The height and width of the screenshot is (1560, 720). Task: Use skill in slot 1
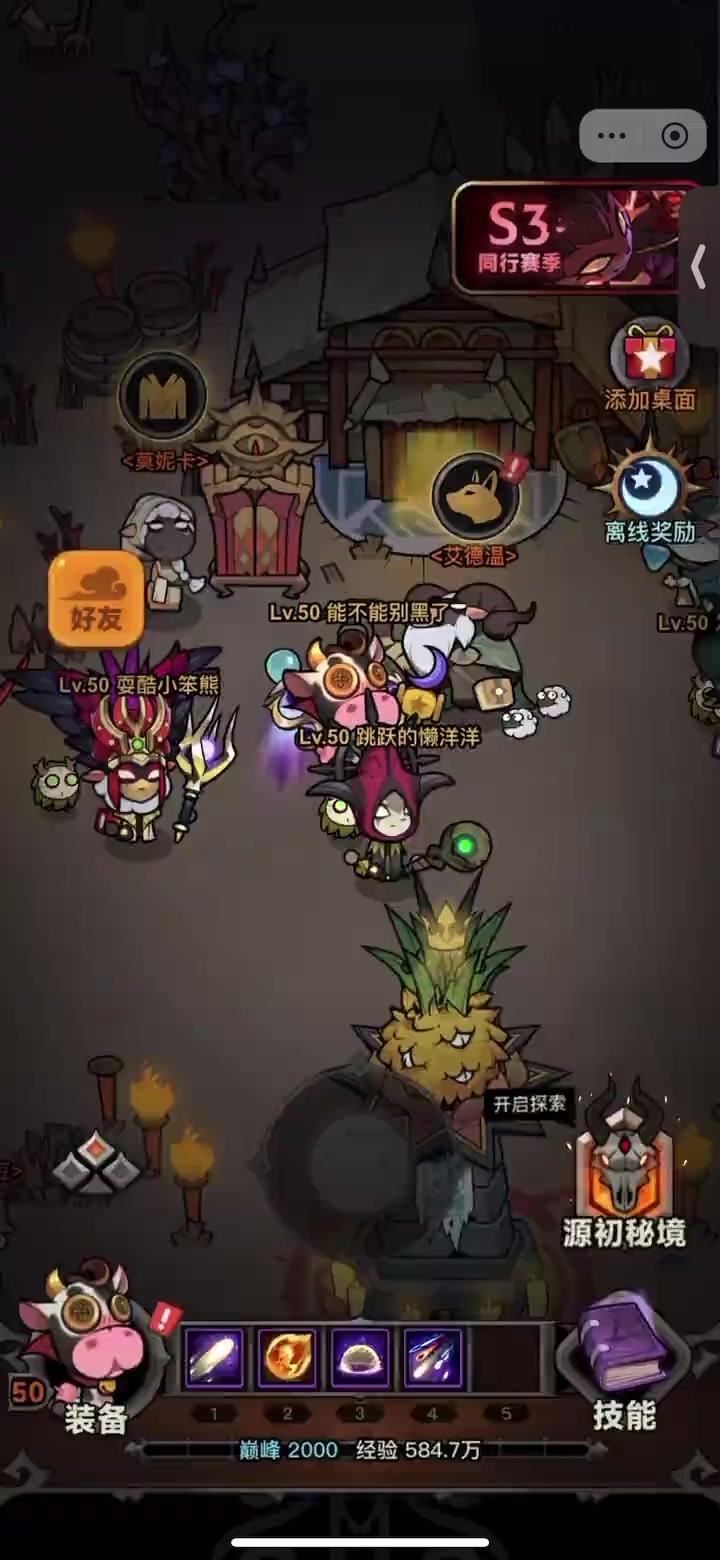[214, 1358]
